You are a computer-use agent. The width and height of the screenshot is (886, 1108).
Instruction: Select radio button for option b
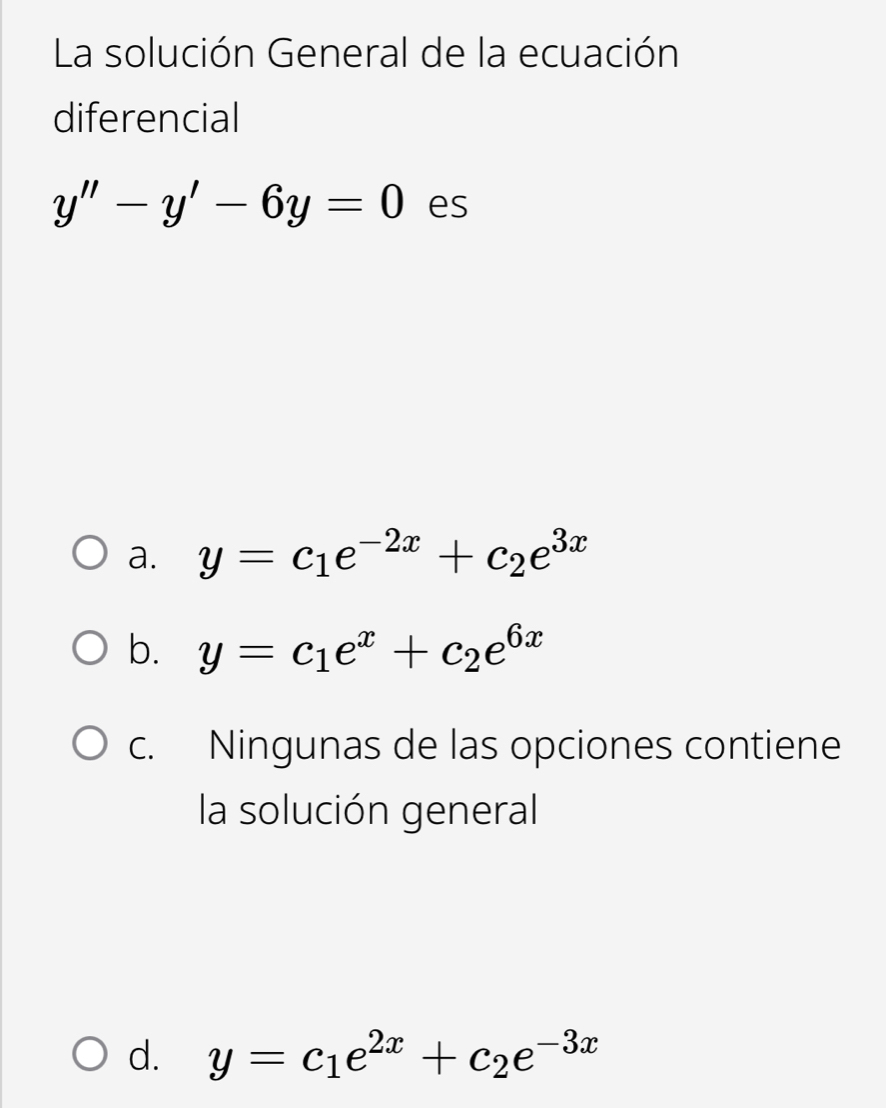click(91, 648)
